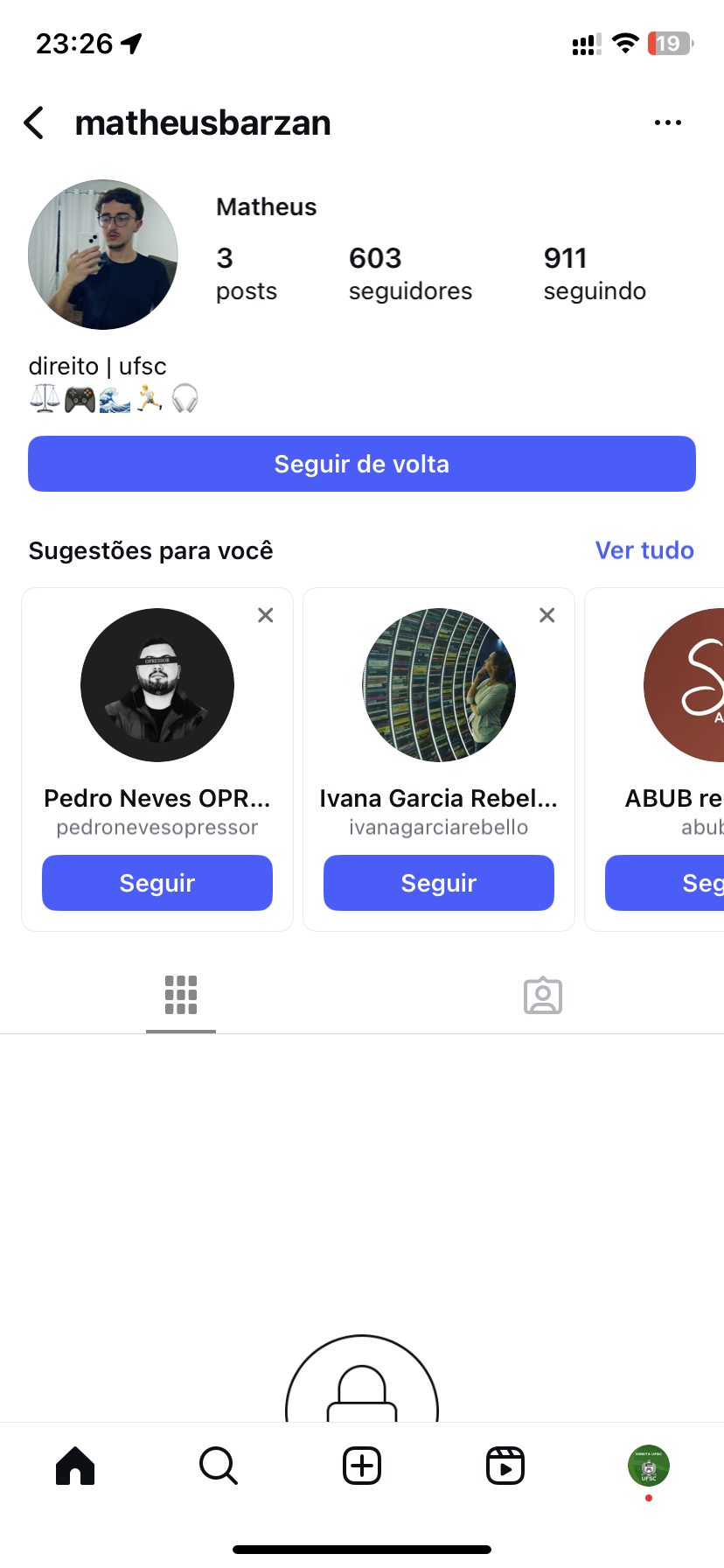
Task: Switch to the tagged photos tab
Action: 543,995
